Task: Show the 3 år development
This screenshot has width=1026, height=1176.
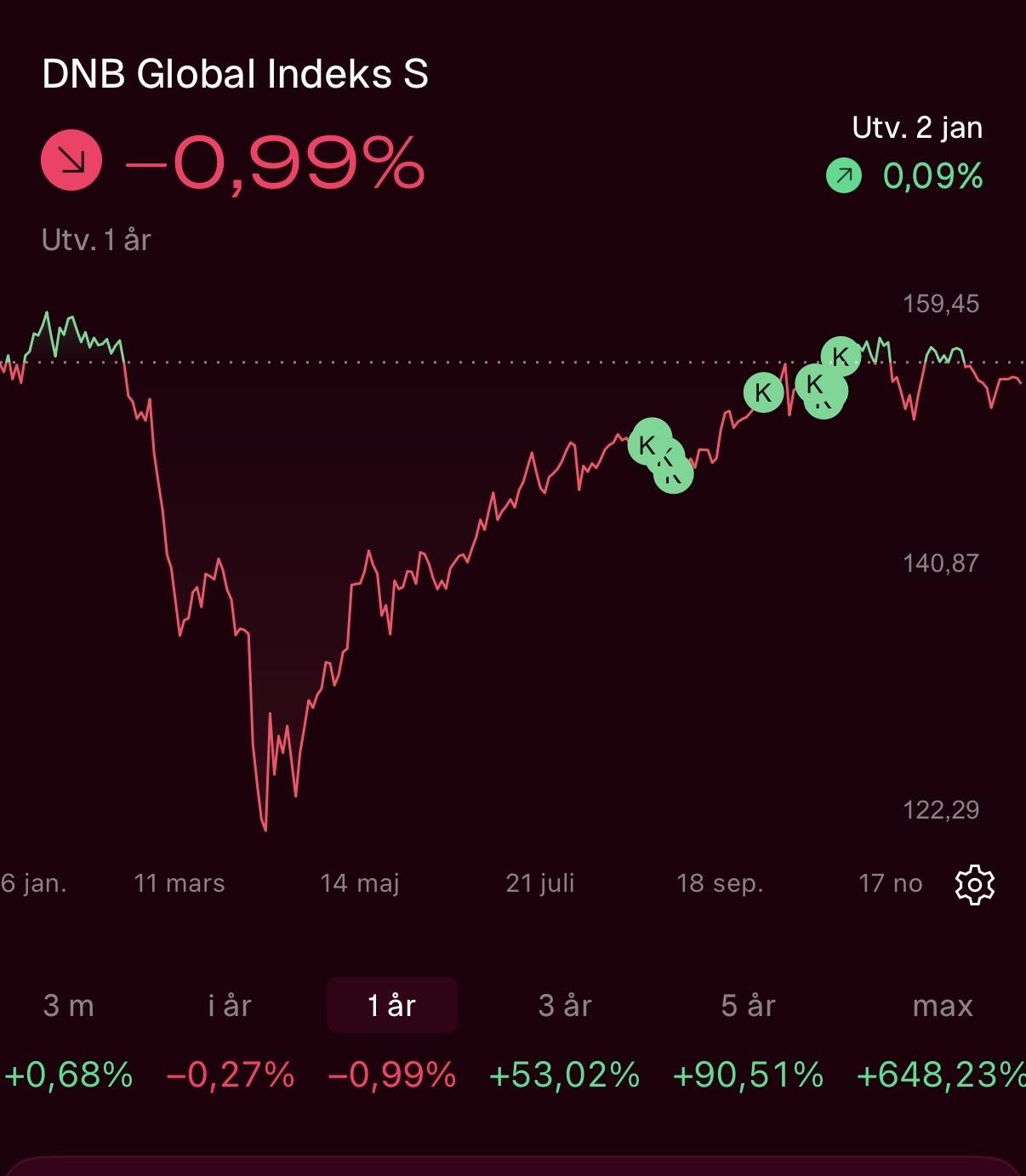Action: [x=565, y=1006]
